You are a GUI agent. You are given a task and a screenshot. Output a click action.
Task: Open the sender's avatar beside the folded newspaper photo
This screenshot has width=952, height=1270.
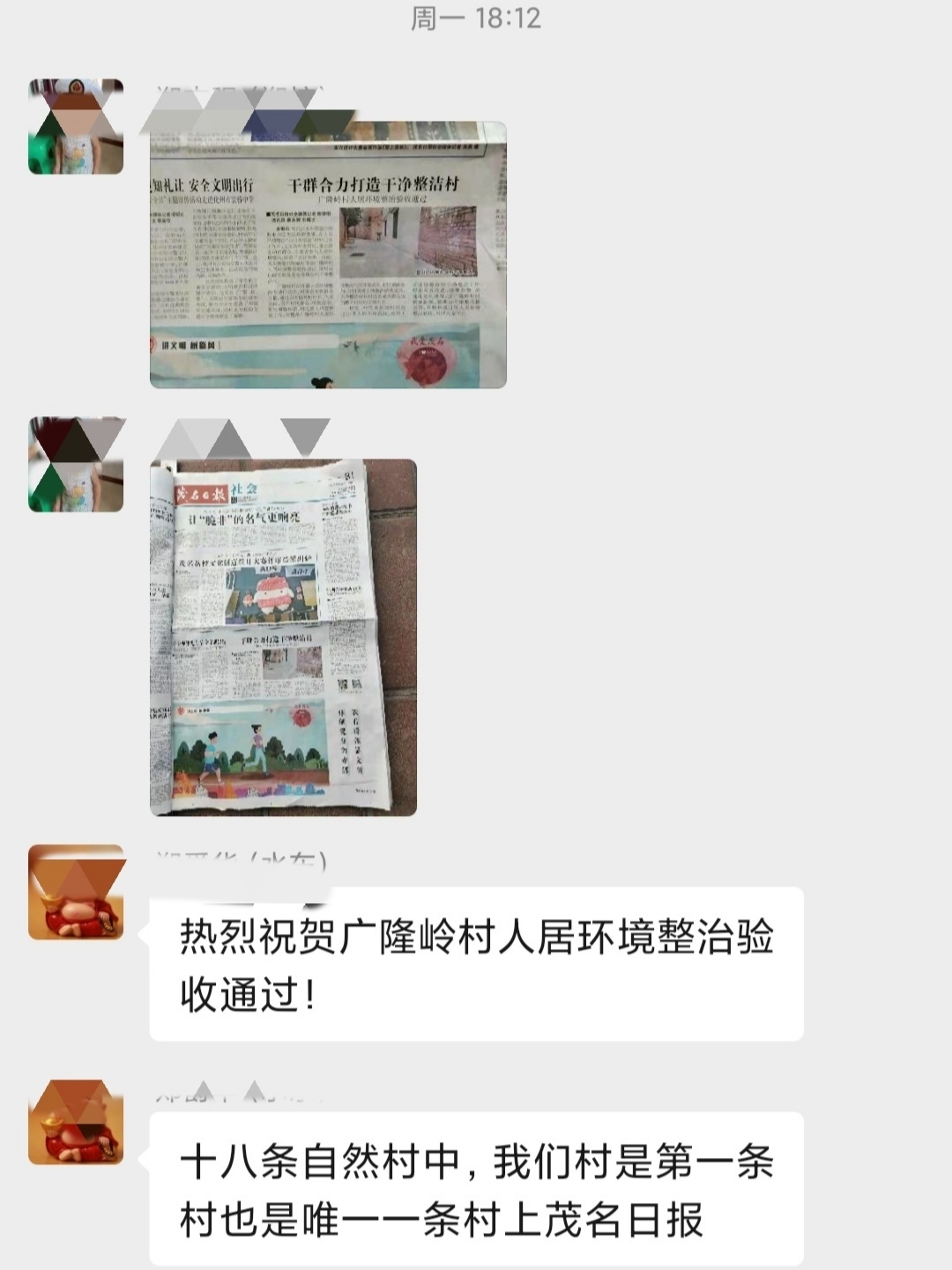tap(76, 465)
